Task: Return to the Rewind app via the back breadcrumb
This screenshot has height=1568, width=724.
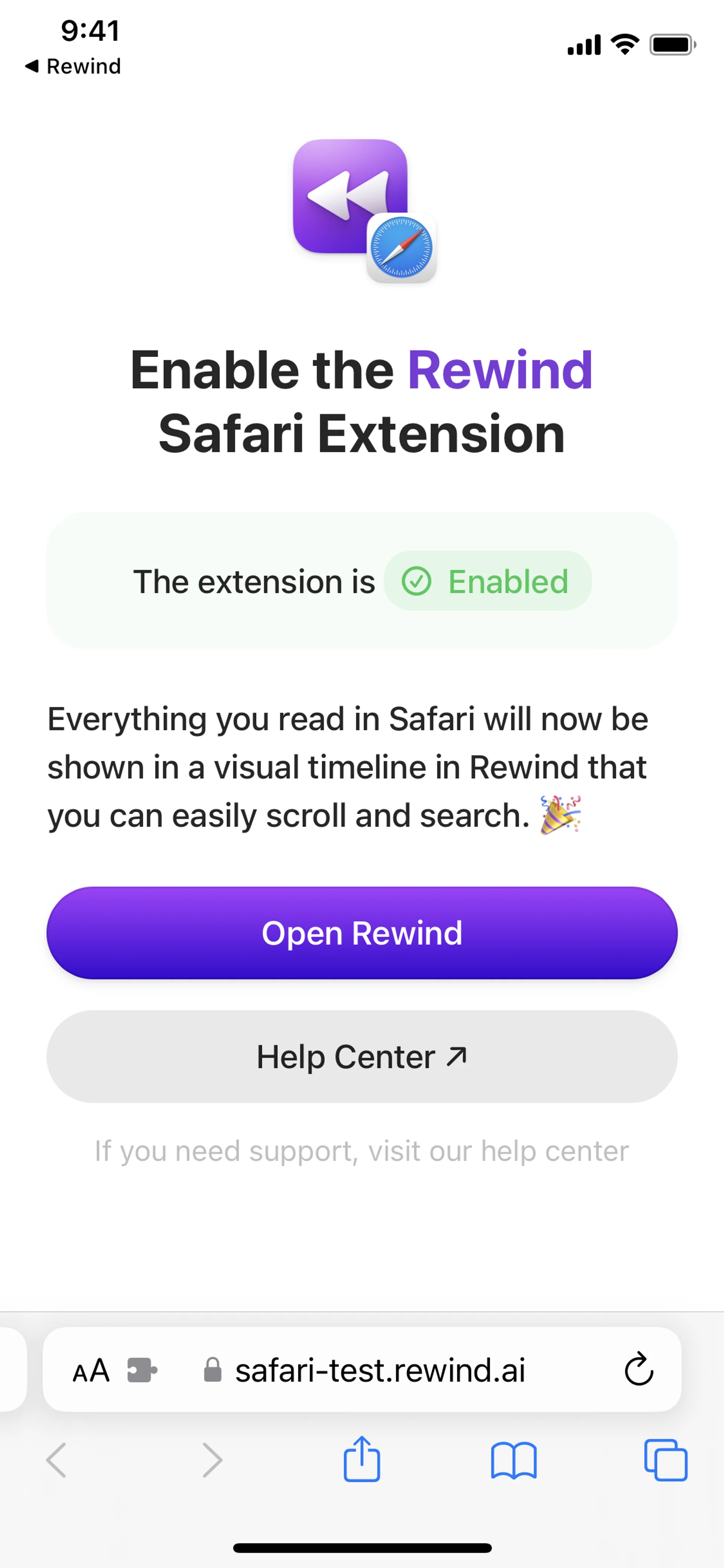Action: (x=73, y=66)
